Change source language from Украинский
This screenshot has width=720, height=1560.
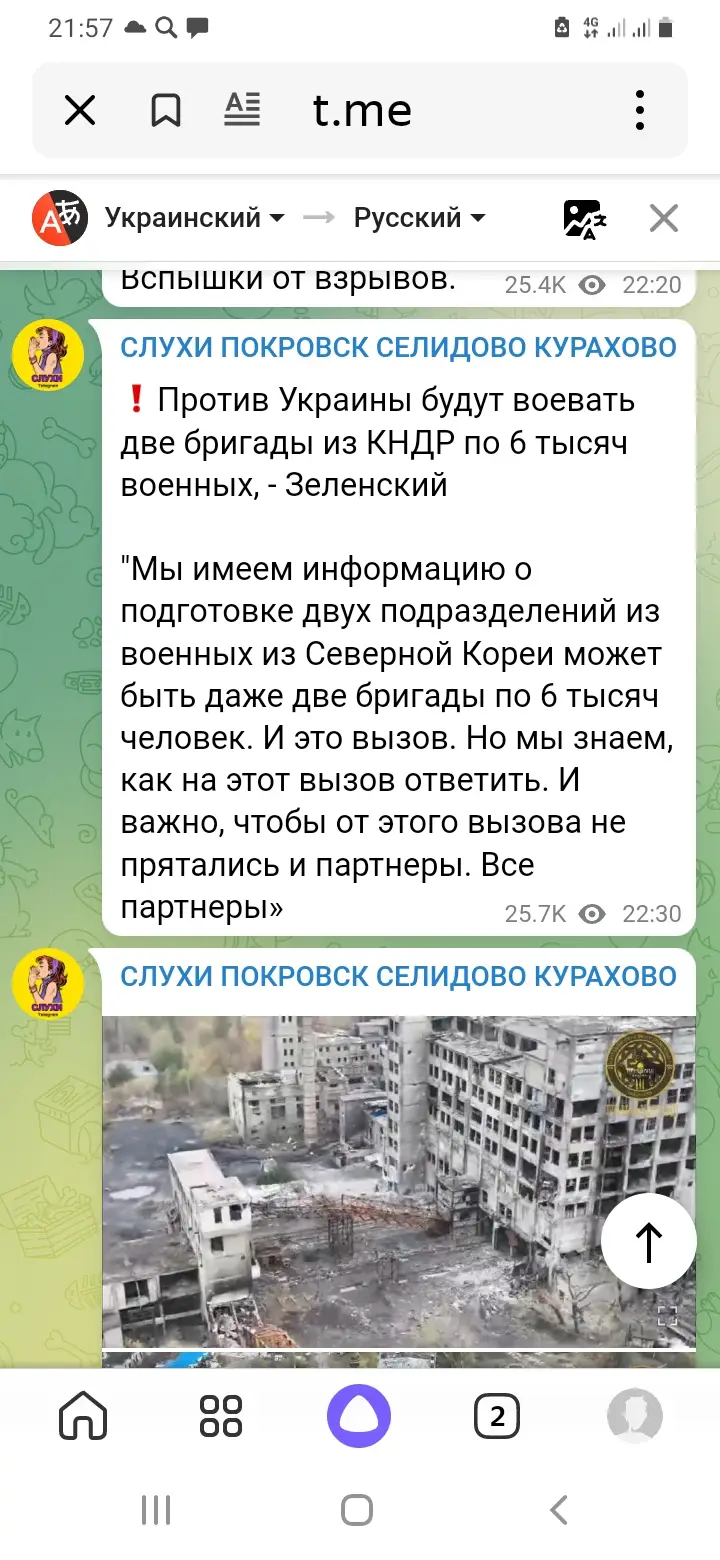pos(194,218)
